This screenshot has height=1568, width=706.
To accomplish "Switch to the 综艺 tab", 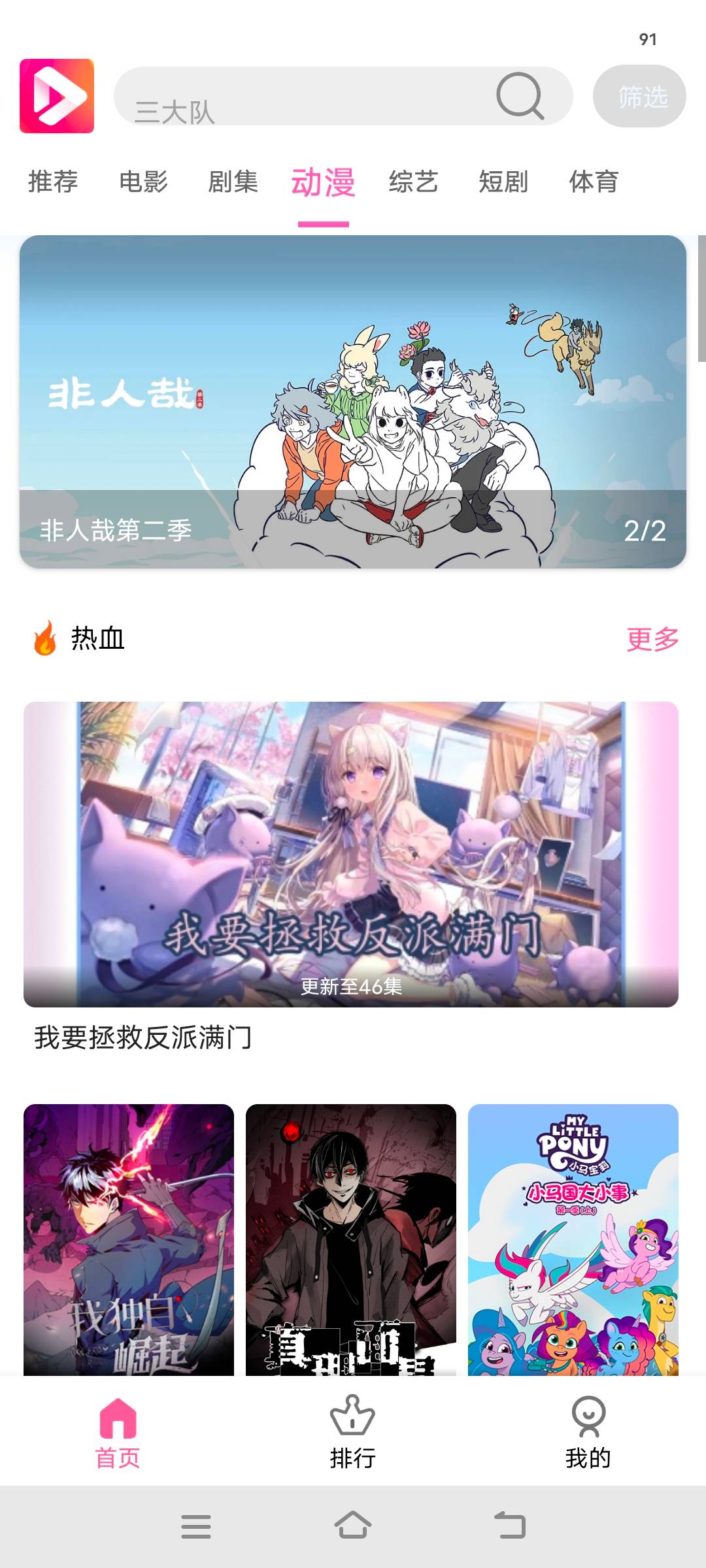I will (x=413, y=182).
